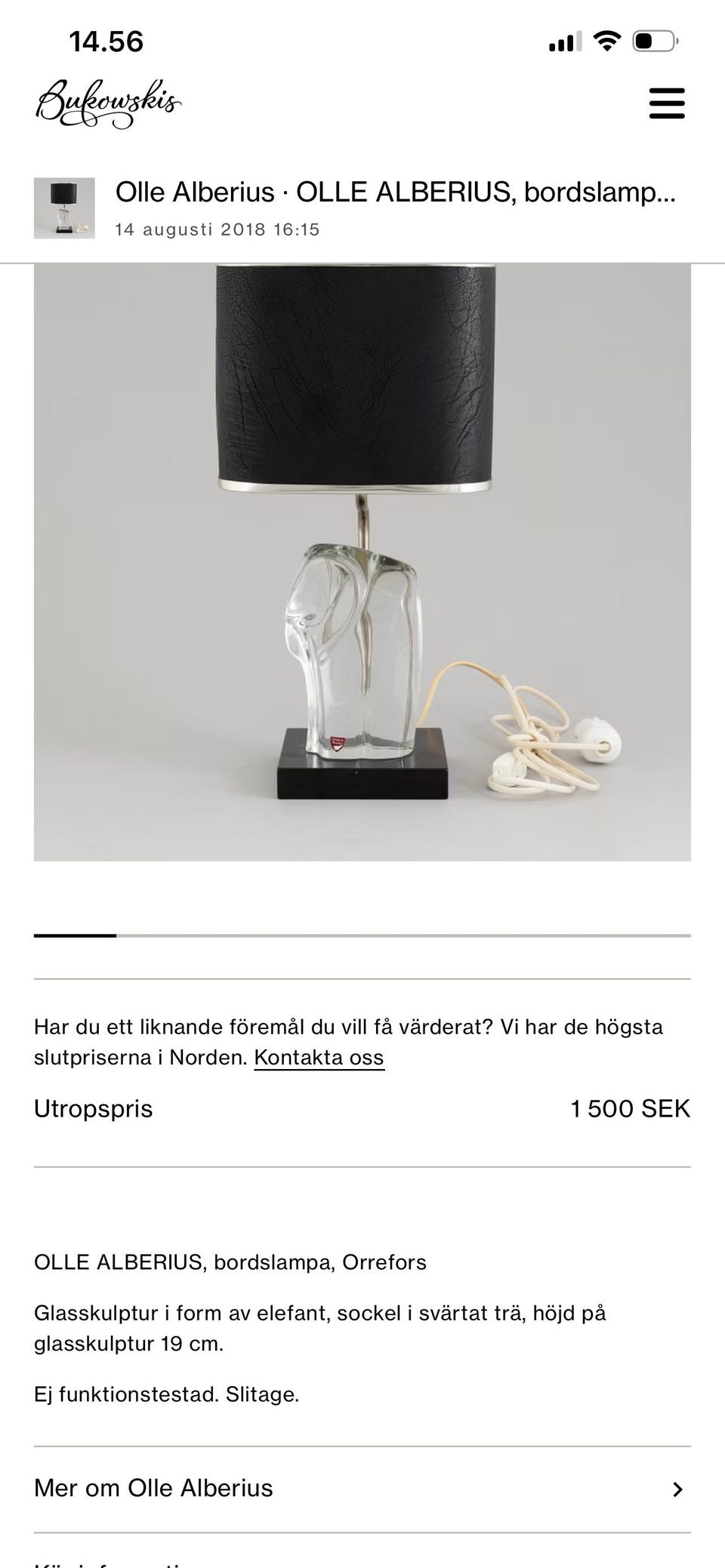
Task: Click the Utropspris label
Action: pyautogui.click(x=93, y=1109)
